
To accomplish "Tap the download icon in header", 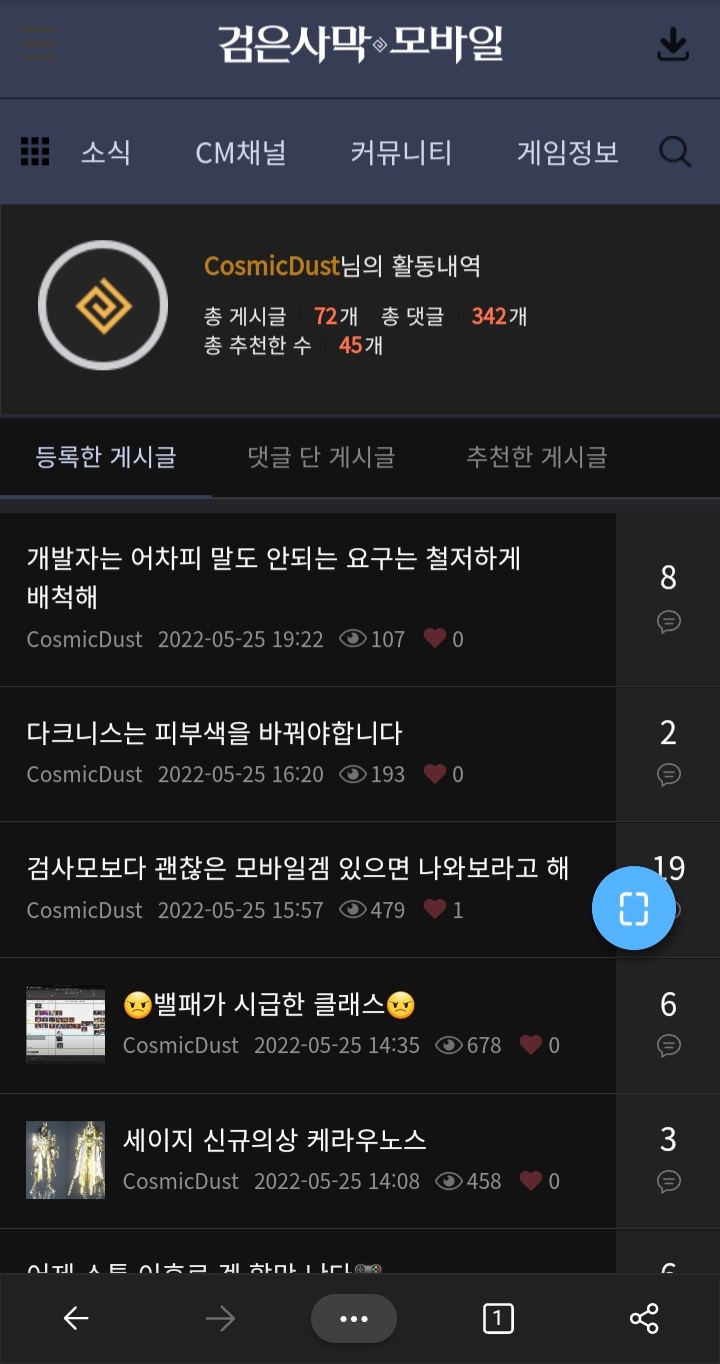I will tap(673, 45).
